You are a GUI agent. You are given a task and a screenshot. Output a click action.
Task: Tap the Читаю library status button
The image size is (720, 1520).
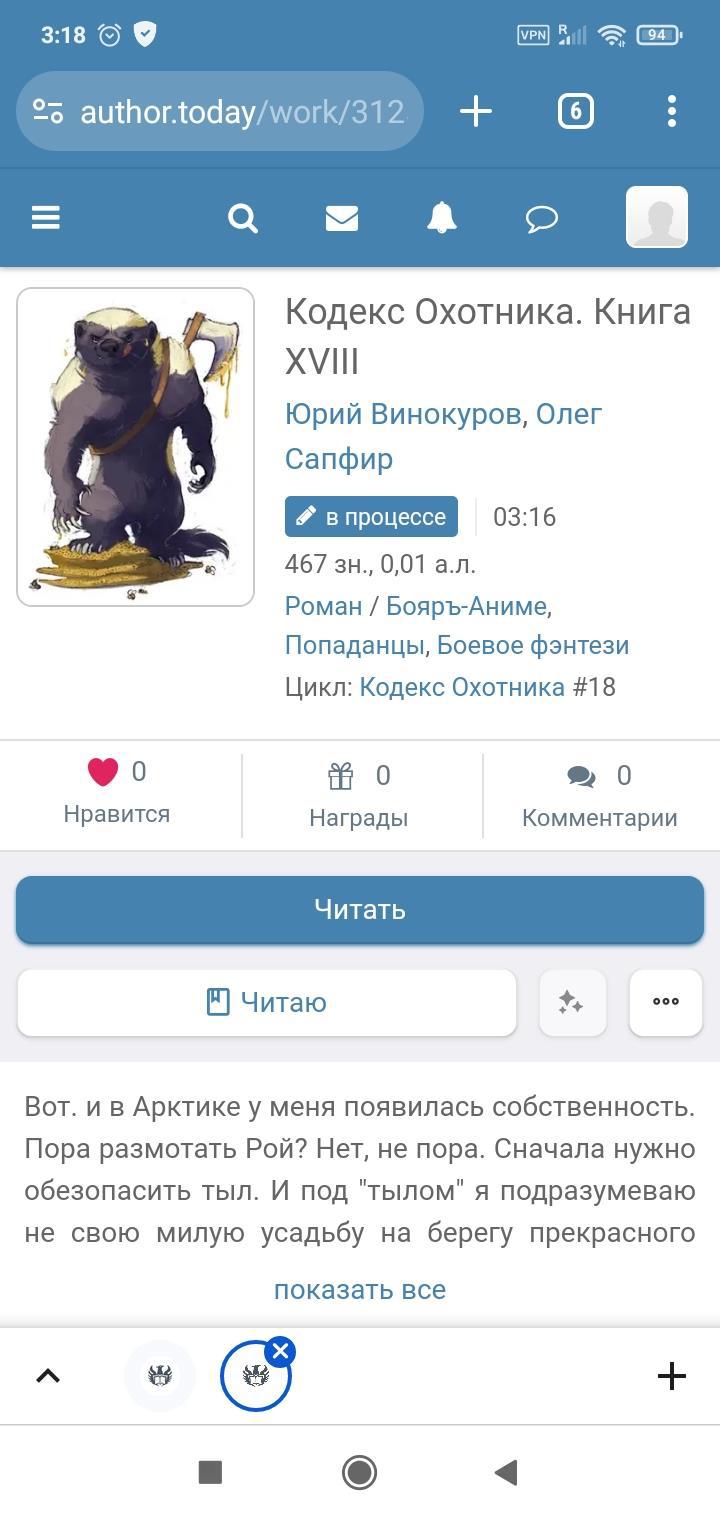267,1002
